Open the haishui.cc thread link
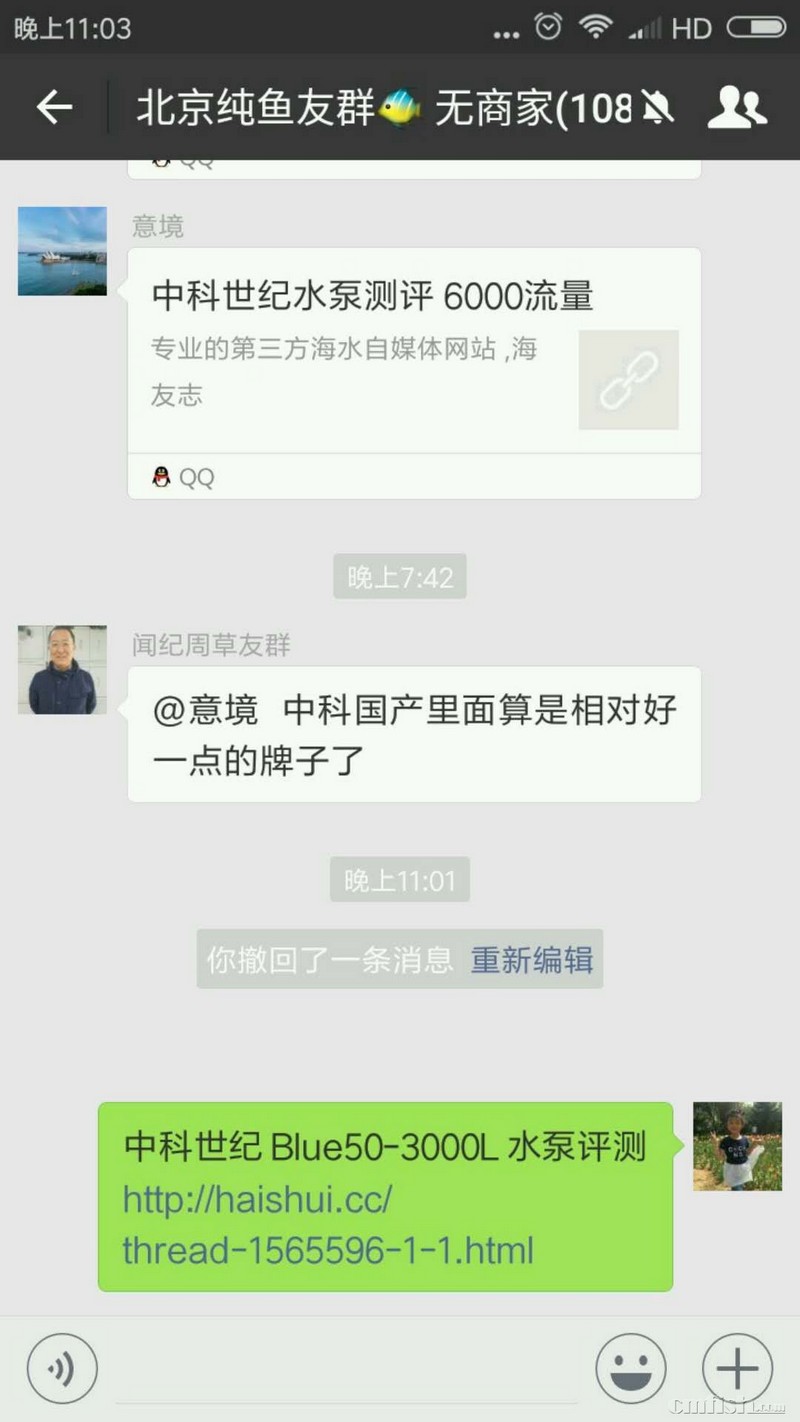800x1422 pixels. click(x=328, y=1224)
